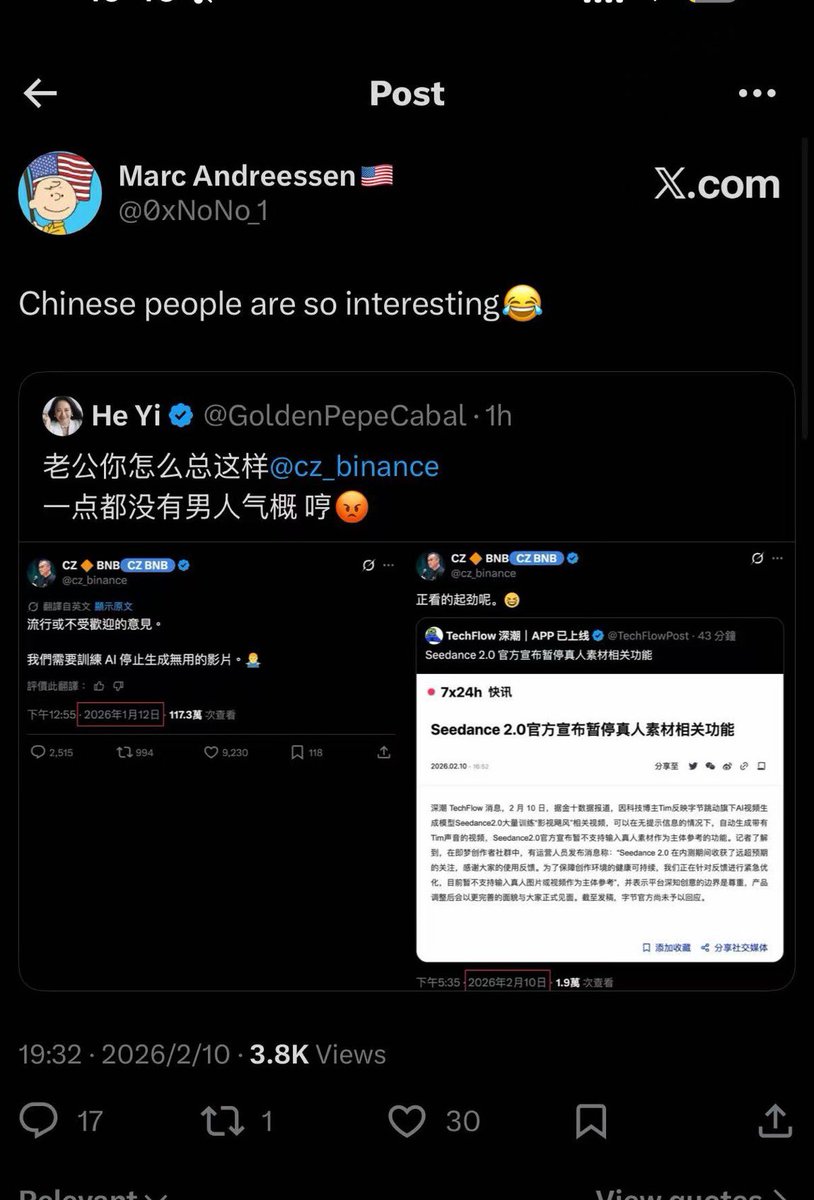Screen dimensions: 814x1200
Task: Like Marc Andreessen's post
Action: click(407, 1121)
